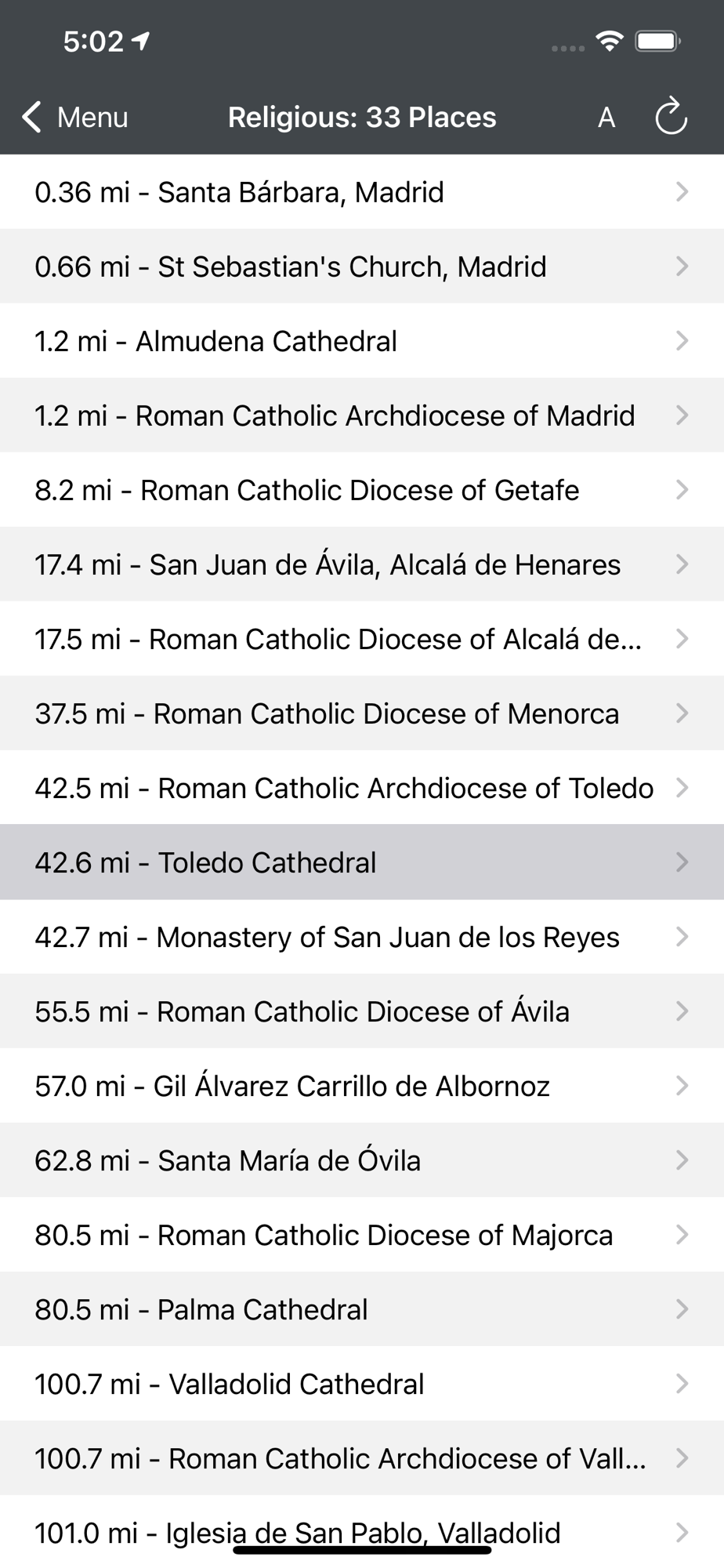This screenshot has width=724, height=1568.
Task: Open St Sebastian's Church, Madrid
Action: (x=362, y=267)
